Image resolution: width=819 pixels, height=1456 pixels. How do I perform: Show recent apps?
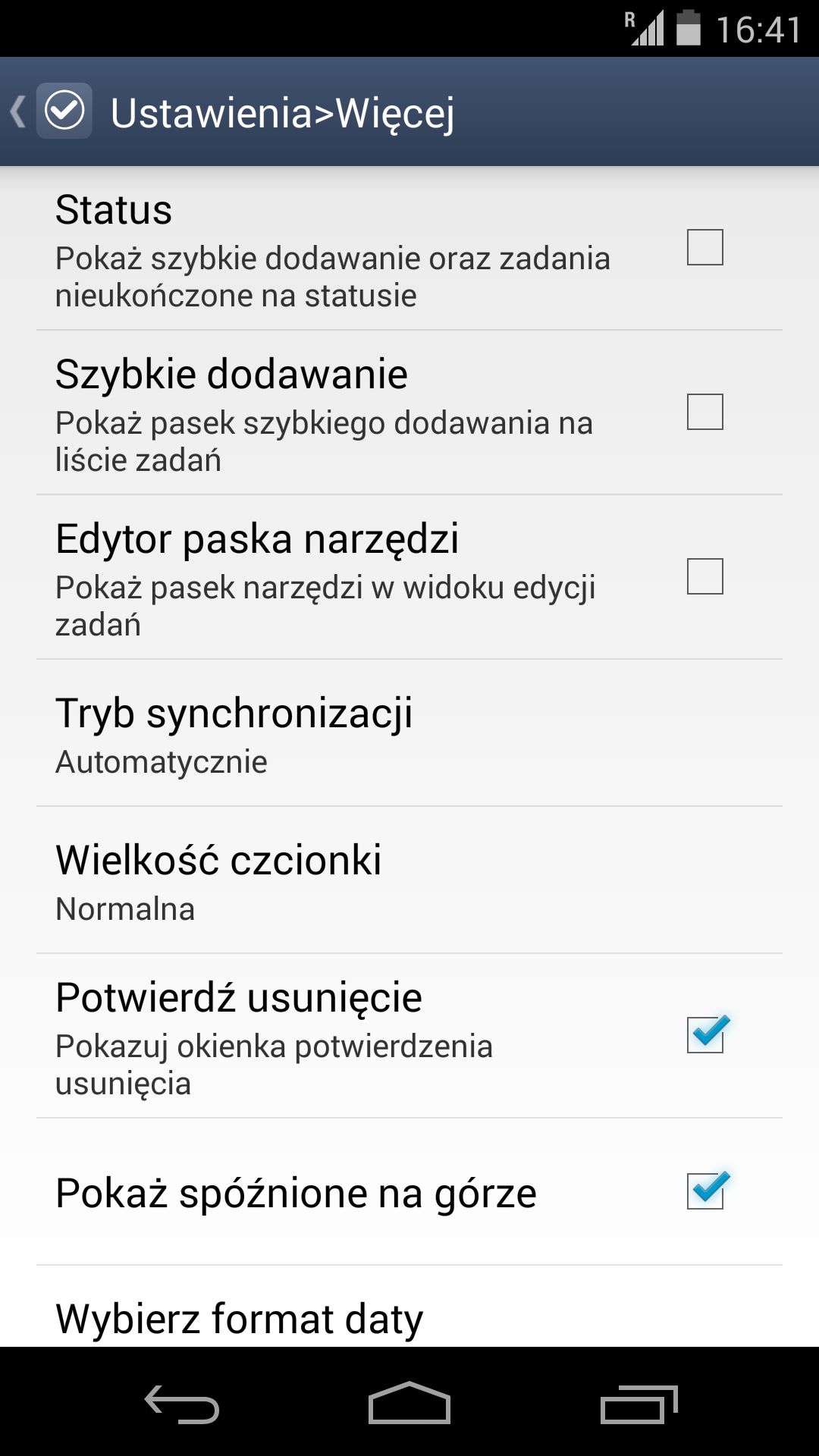click(639, 1404)
